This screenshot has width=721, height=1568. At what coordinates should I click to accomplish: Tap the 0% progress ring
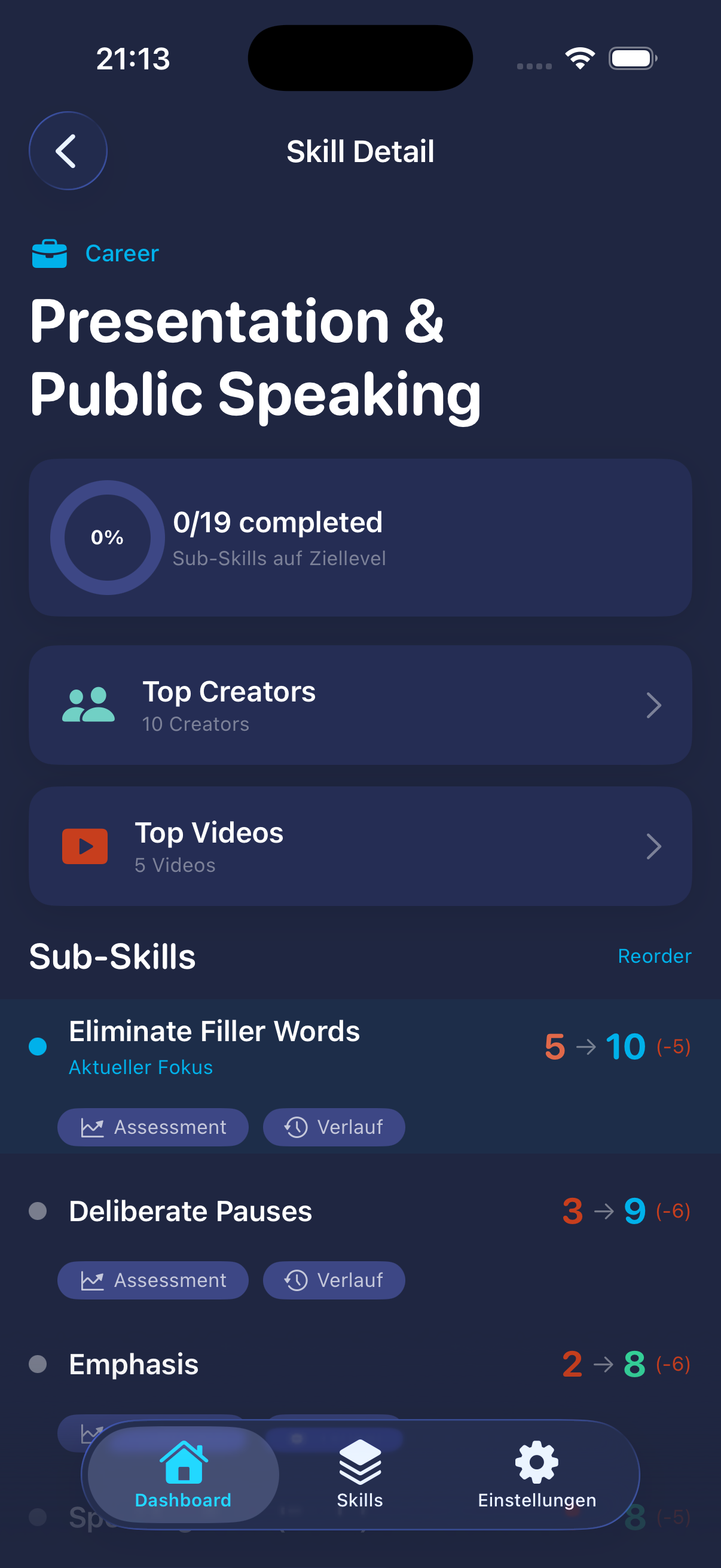[107, 537]
